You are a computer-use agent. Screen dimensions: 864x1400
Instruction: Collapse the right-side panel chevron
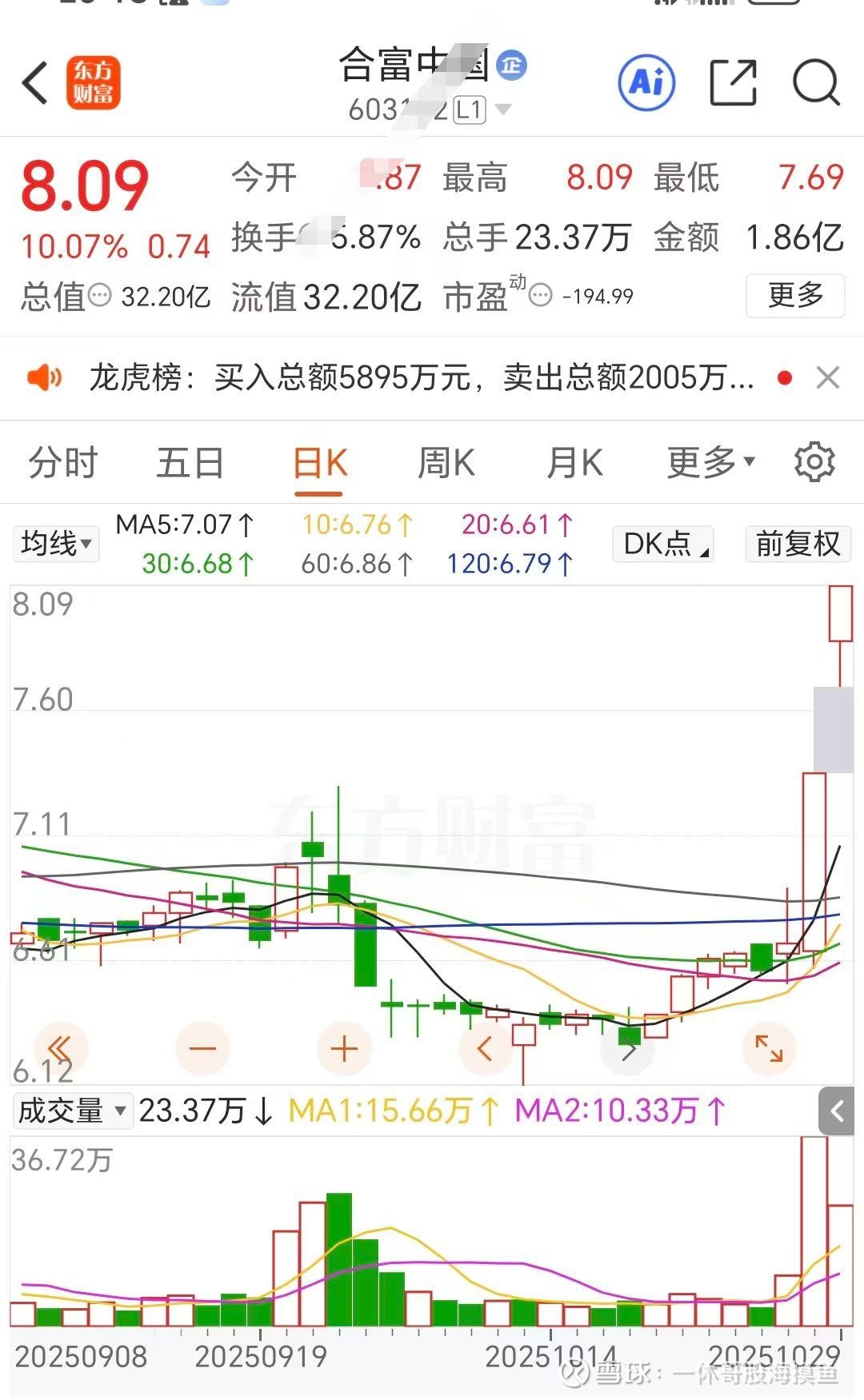[837, 1111]
